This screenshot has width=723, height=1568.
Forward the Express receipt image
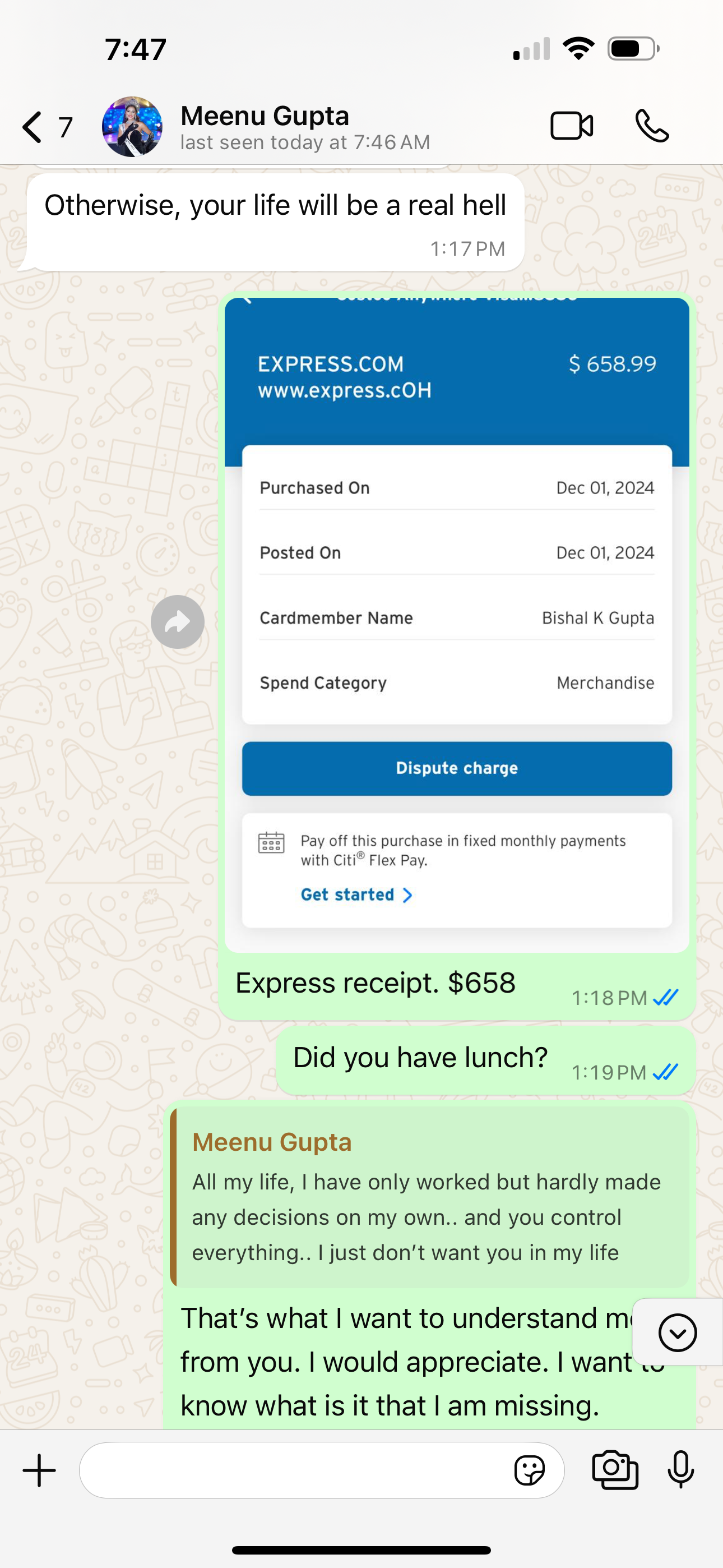[x=177, y=621]
